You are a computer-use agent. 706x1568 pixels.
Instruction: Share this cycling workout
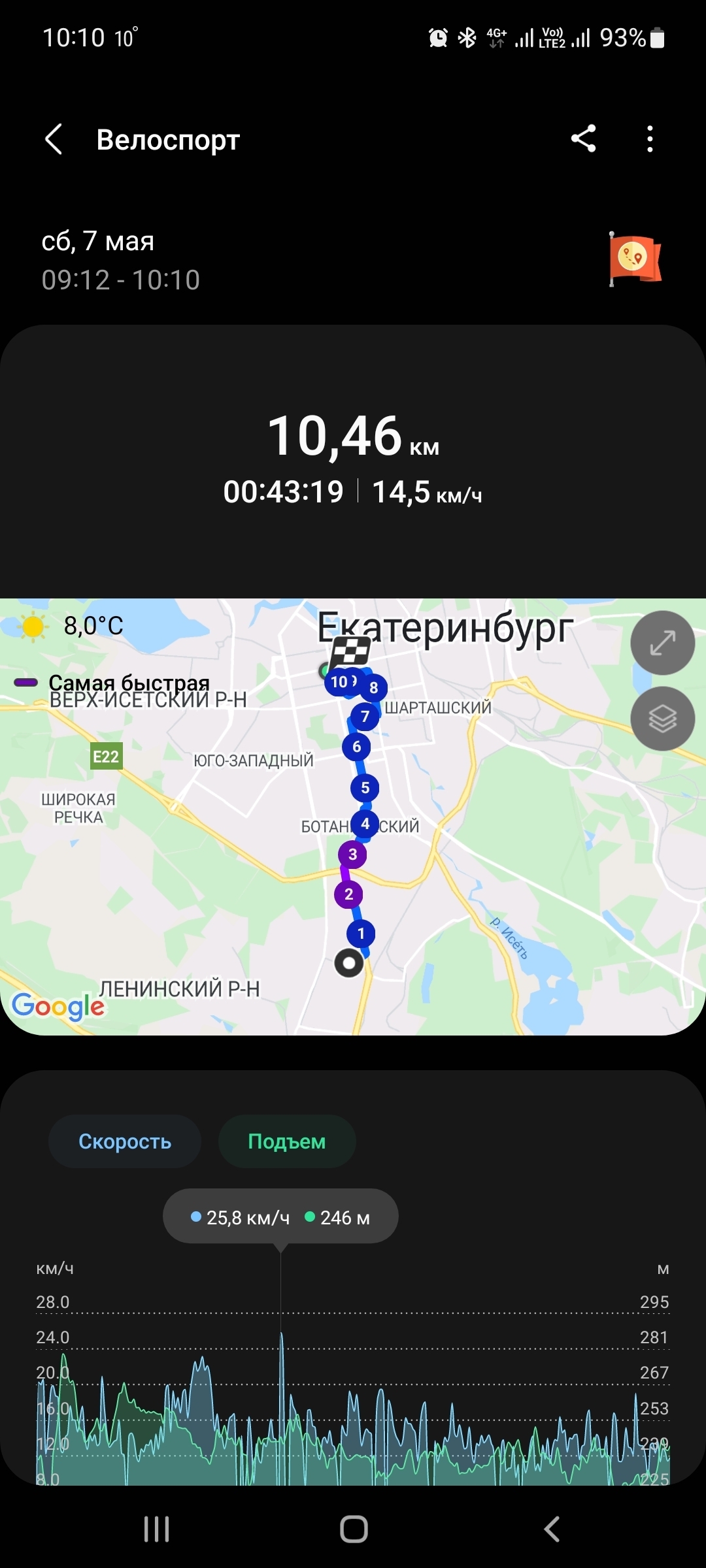[583, 139]
